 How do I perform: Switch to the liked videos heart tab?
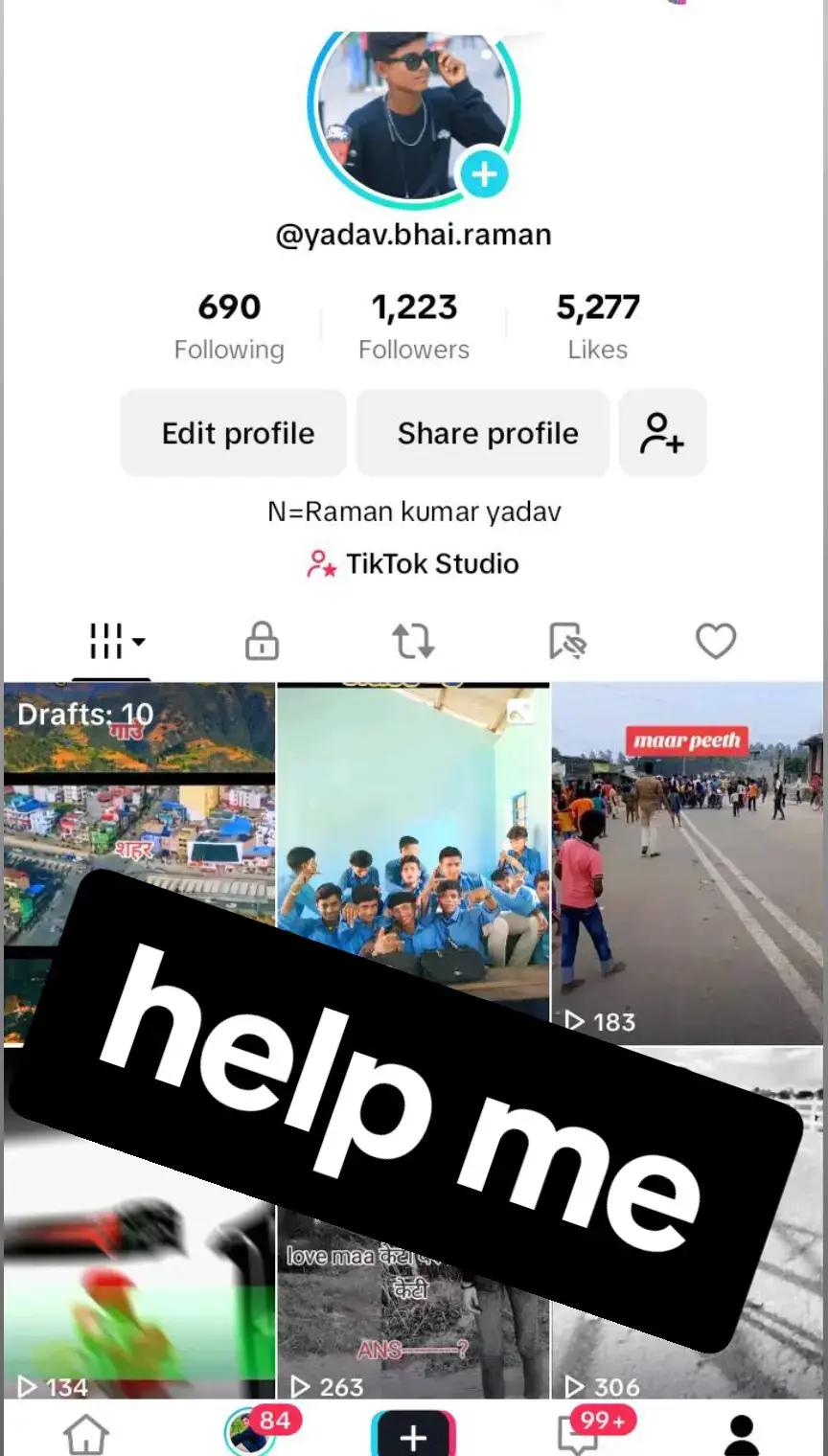[x=715, y=641]
